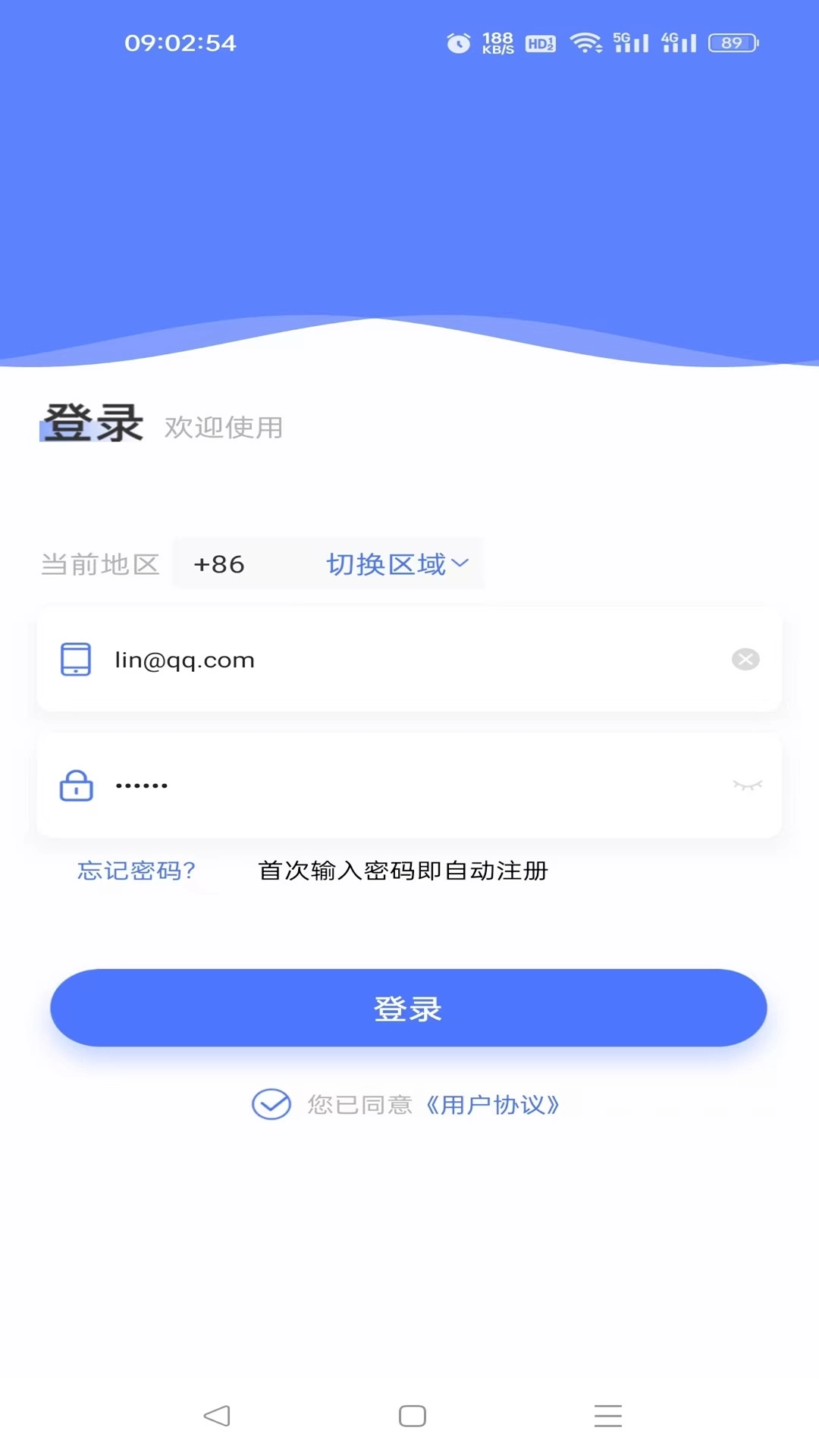
Task: Open the 忘记密码 forgot password link
Action: click(136, 871)
